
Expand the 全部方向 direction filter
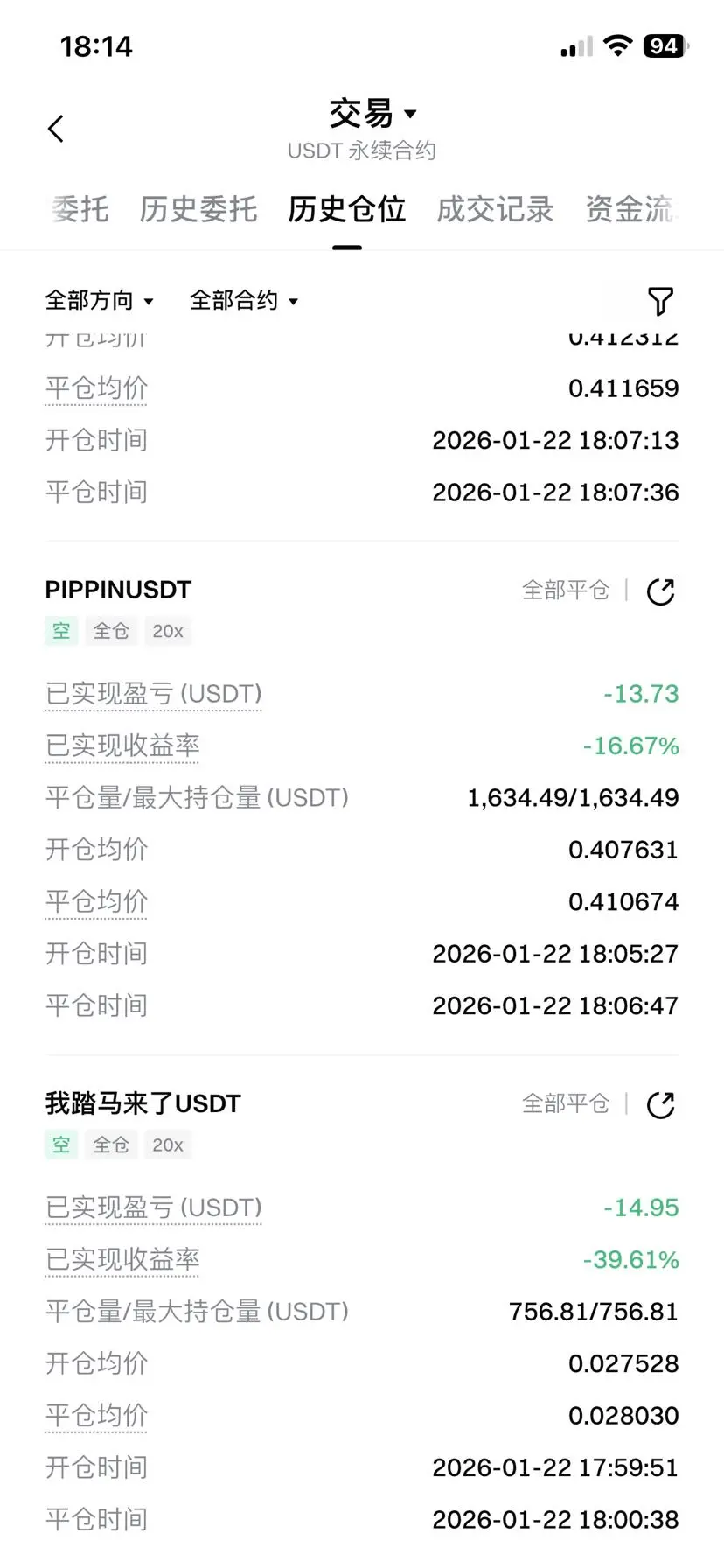pos(100,301)
